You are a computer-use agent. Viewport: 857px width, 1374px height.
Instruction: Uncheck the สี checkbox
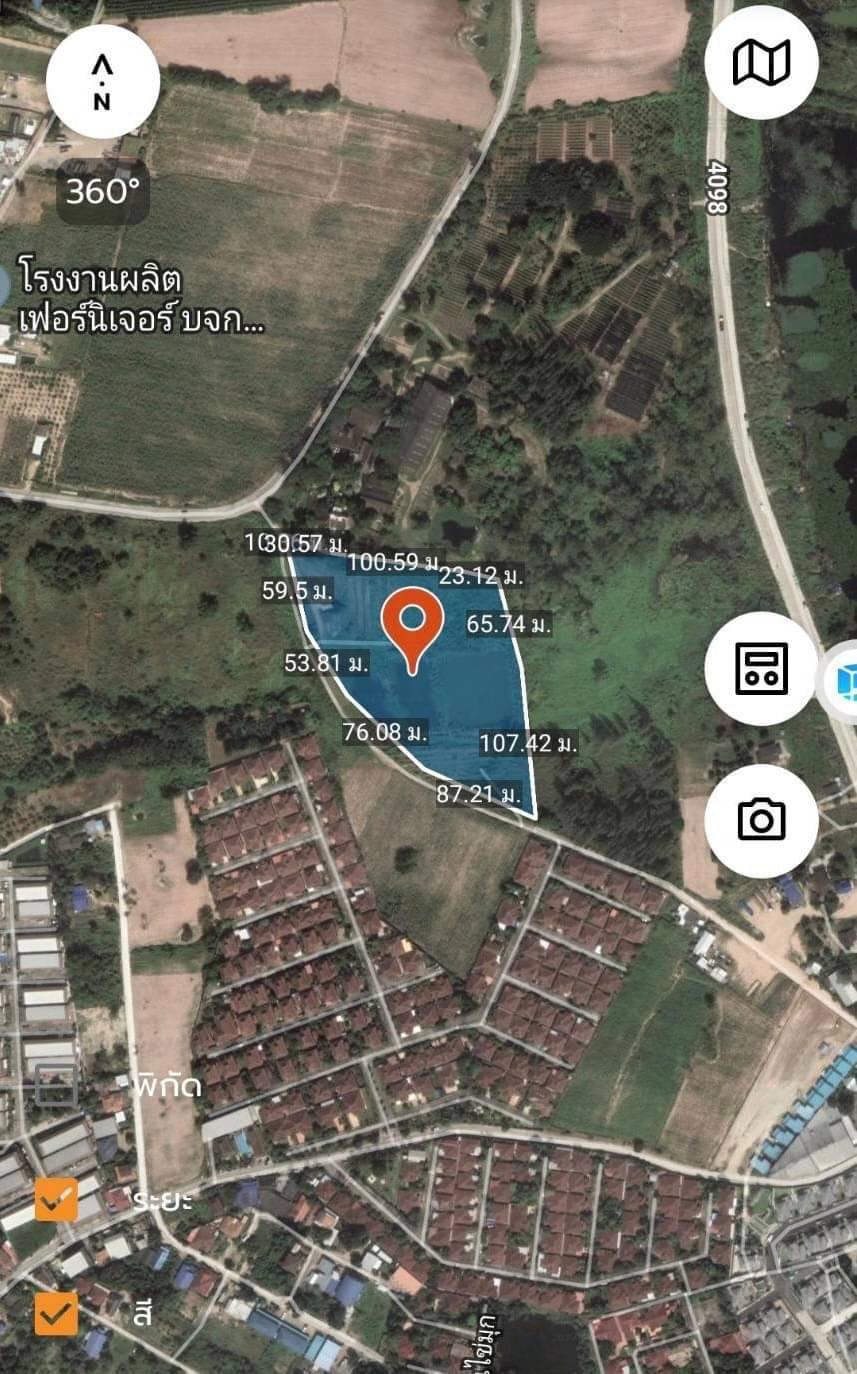[x=56, y=1314]
